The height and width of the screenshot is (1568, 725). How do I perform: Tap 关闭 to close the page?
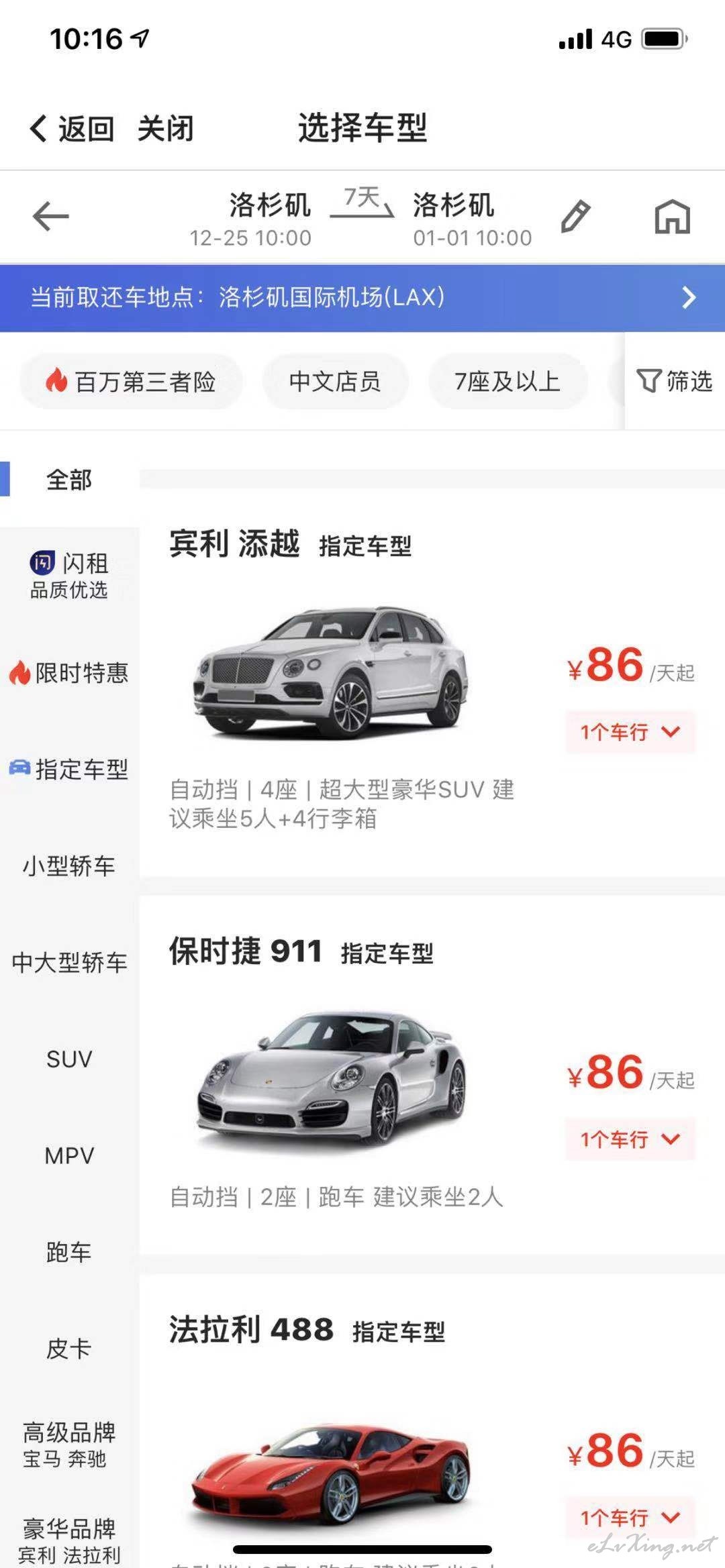(x=165, y=128)
